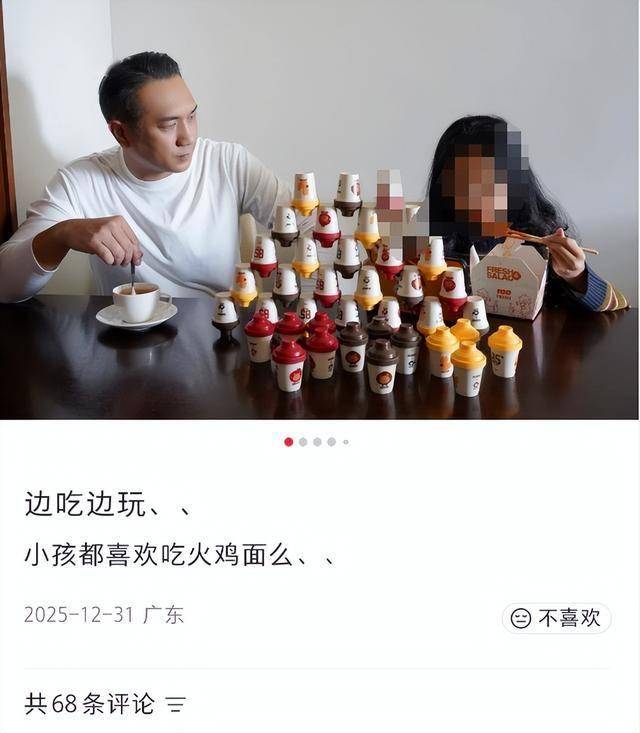
Task: Jump to the second photo via indicator dot
Action: 303,441
